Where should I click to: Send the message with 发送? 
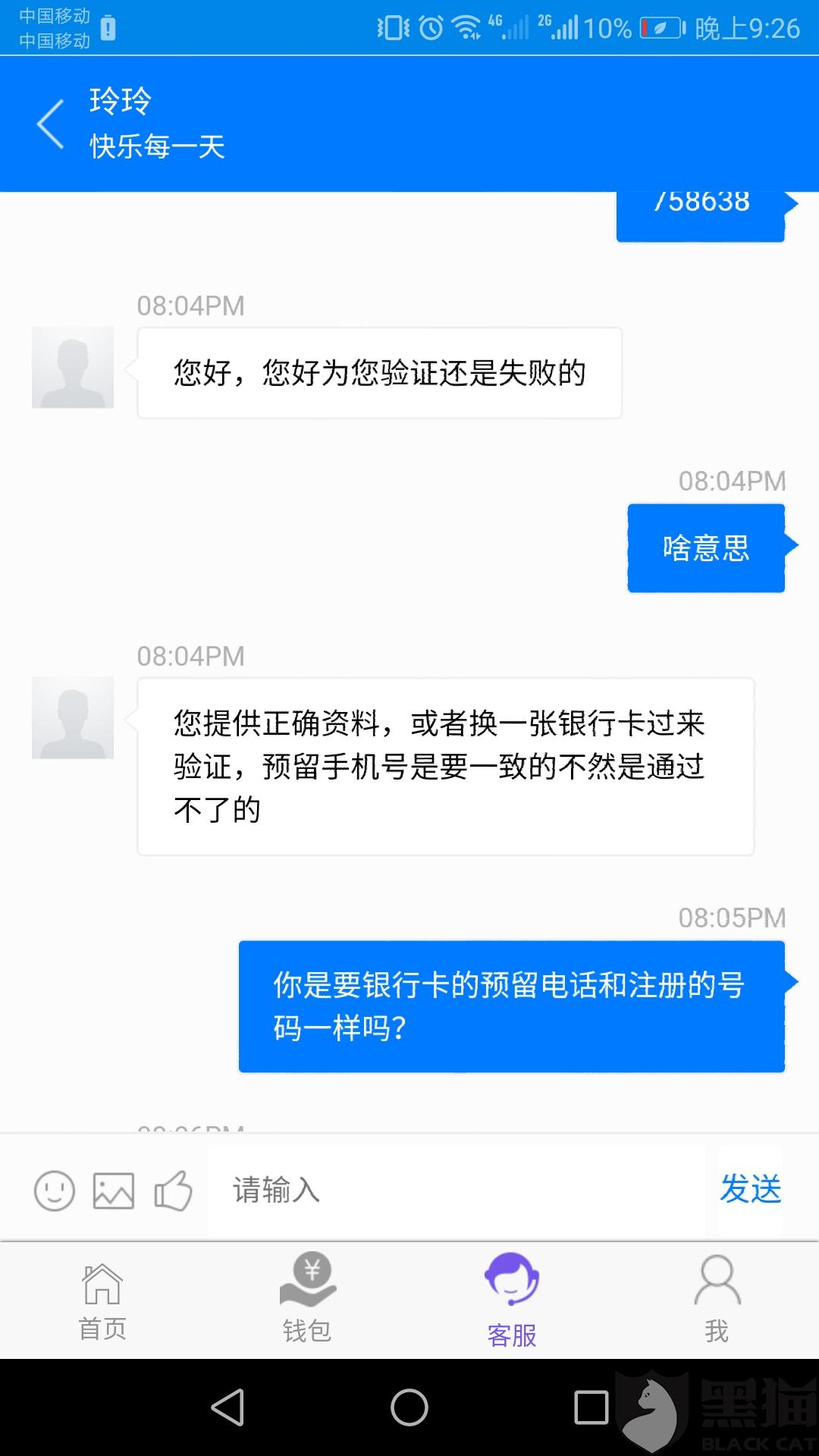pyautogui.click(x=750, y=1189)
